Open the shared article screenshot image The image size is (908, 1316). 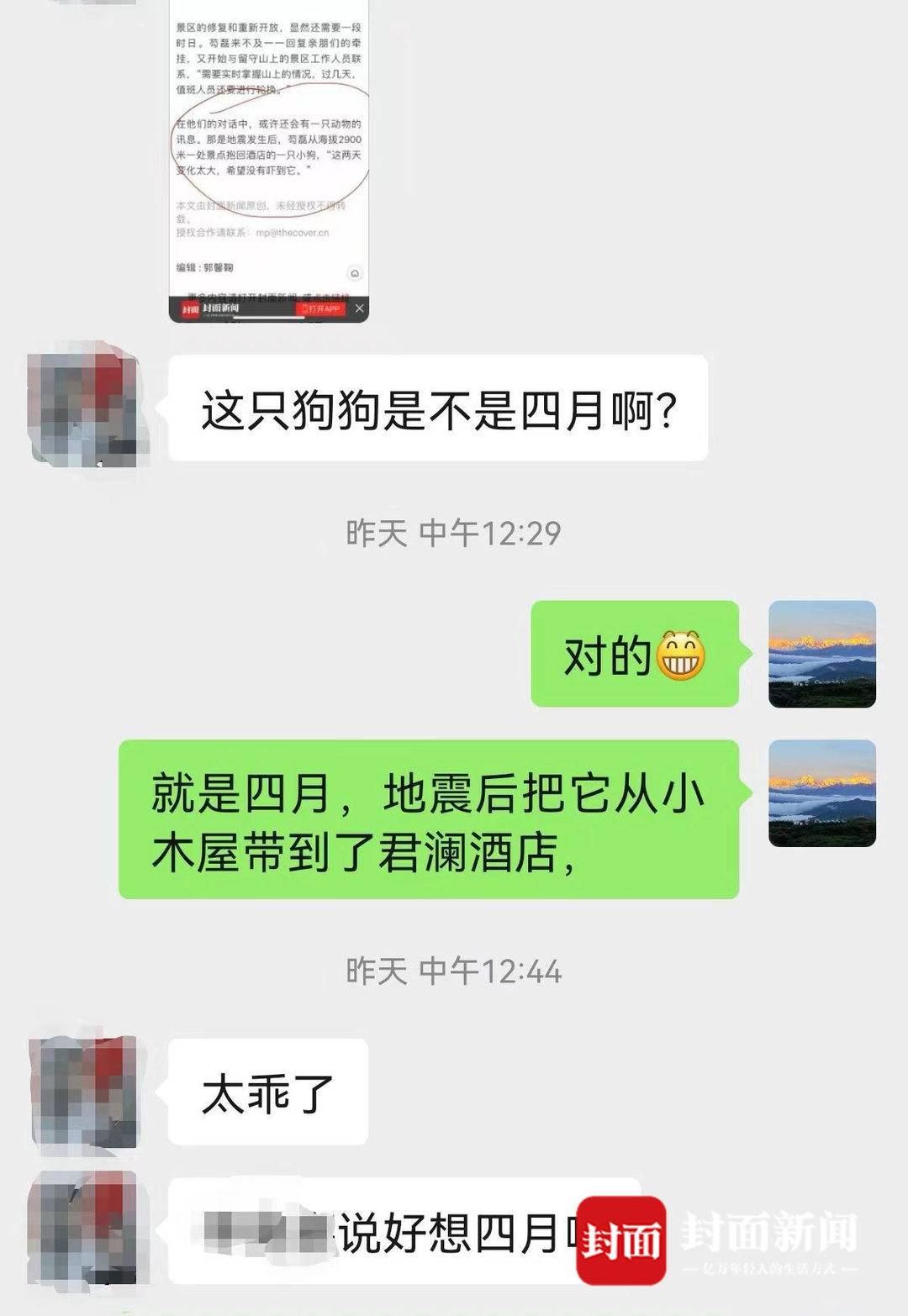click(x=269, y=160)
